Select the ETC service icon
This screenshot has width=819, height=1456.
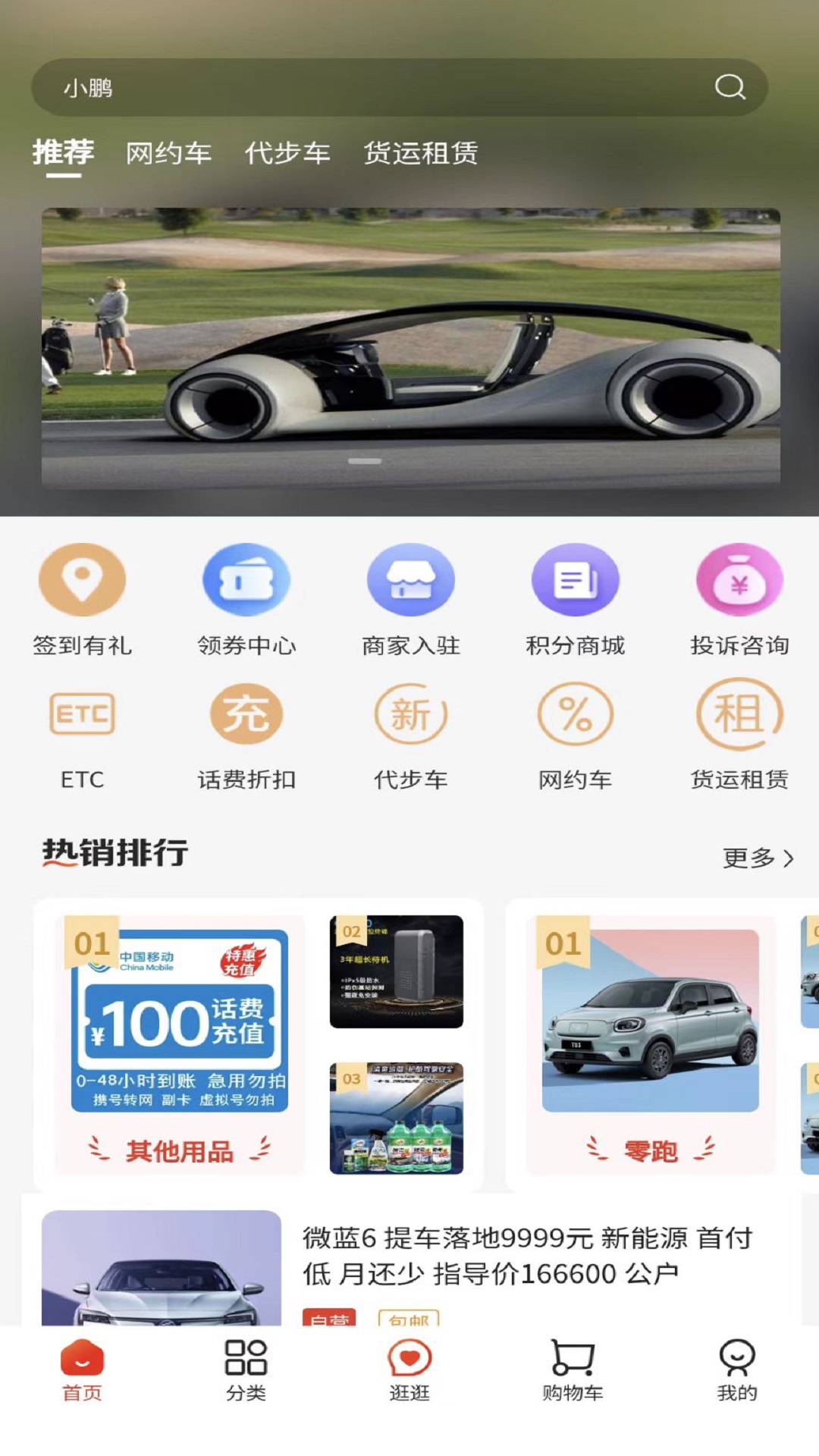83,714
